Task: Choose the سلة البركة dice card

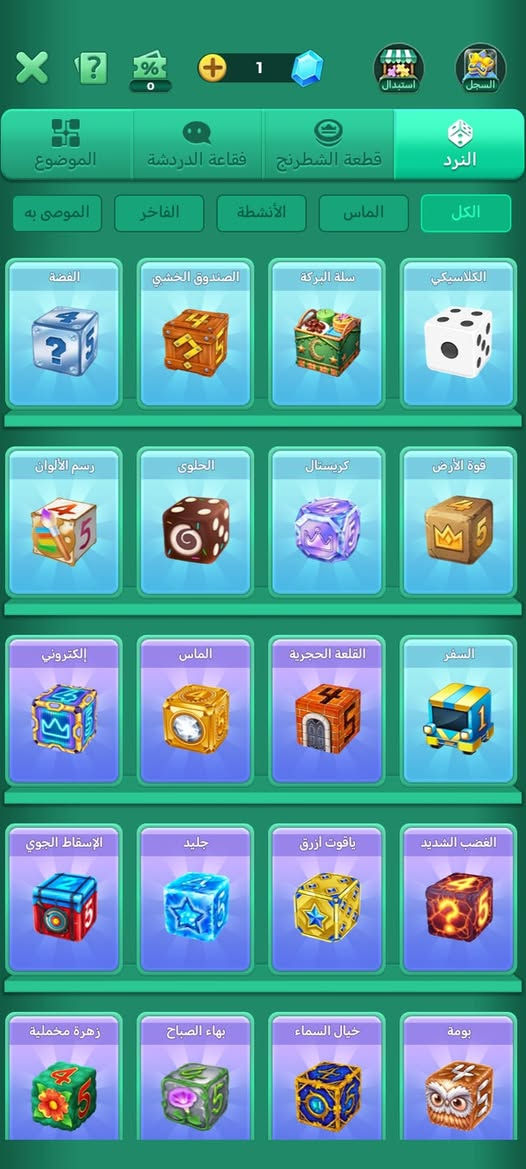Action: [327, 334]
